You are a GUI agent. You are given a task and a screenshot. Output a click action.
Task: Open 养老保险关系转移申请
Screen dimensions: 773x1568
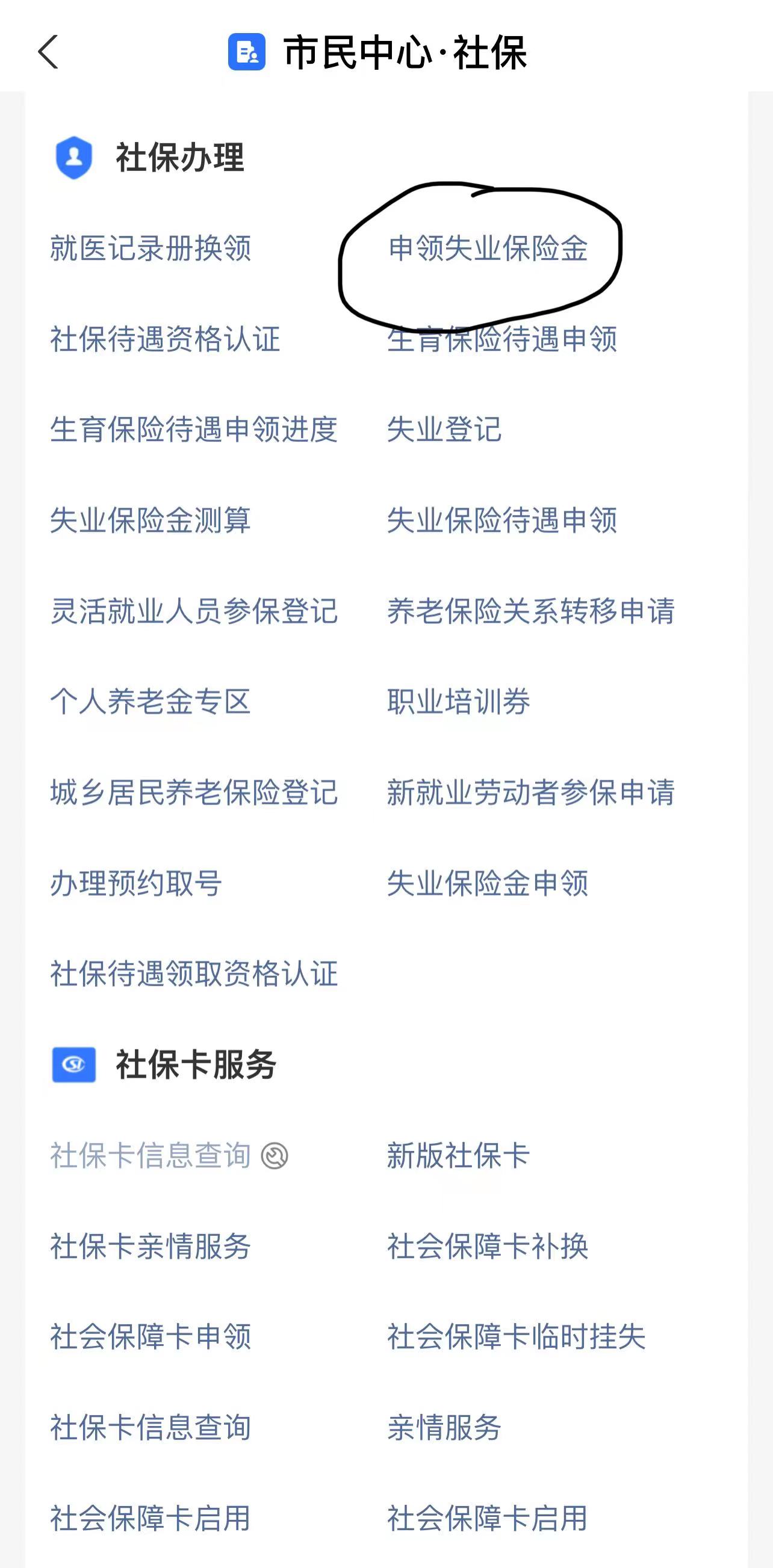[530, 611]
